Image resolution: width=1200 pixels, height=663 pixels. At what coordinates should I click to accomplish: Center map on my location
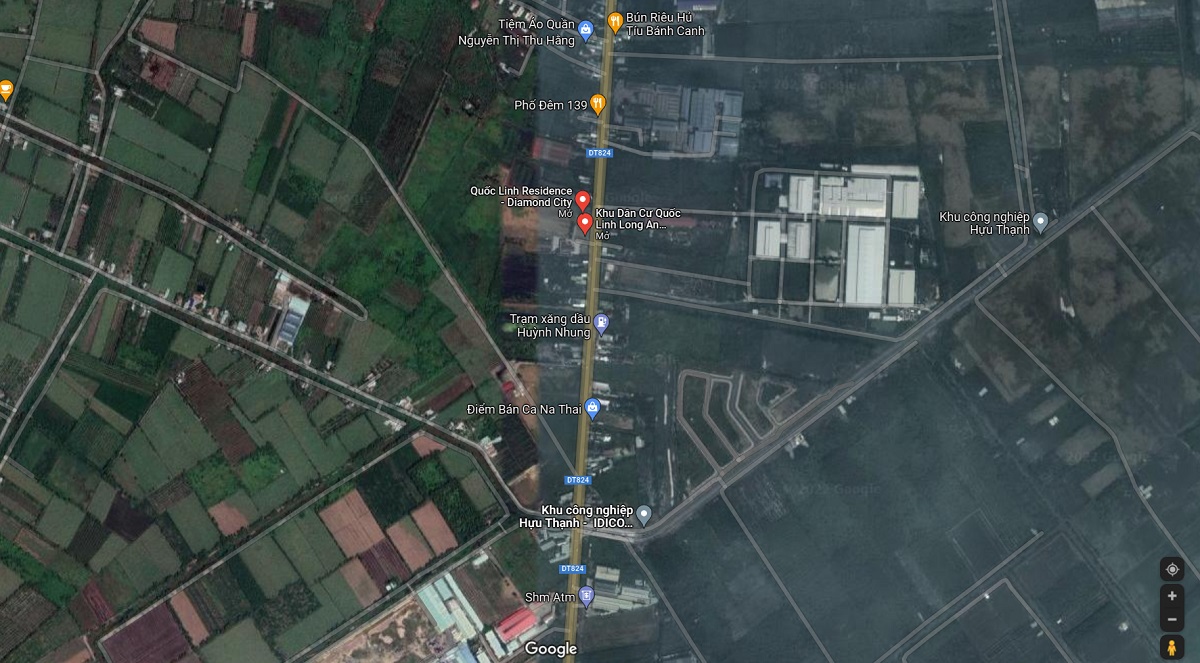[x=1171, y=569]
